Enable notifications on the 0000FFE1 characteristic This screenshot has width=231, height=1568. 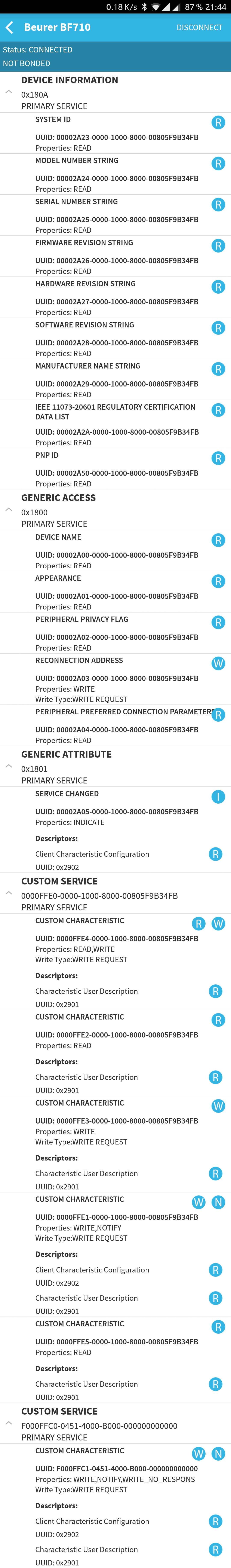(x=218, y=1202)
